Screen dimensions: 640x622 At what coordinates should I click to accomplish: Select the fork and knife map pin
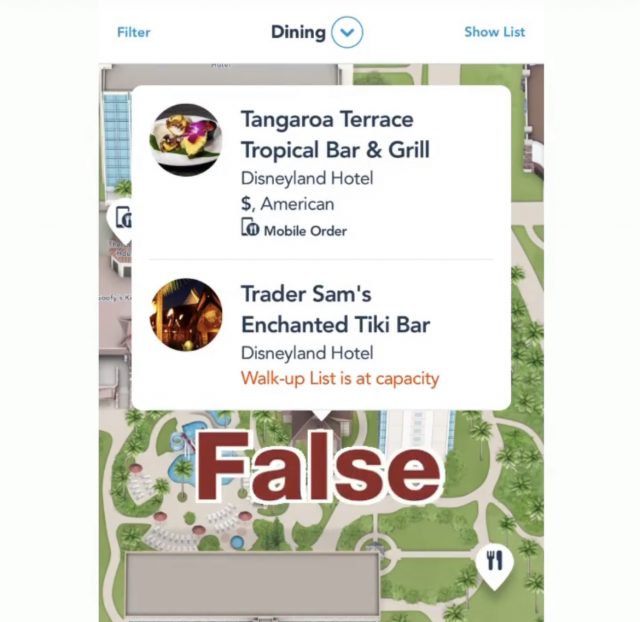click(493, 560)
